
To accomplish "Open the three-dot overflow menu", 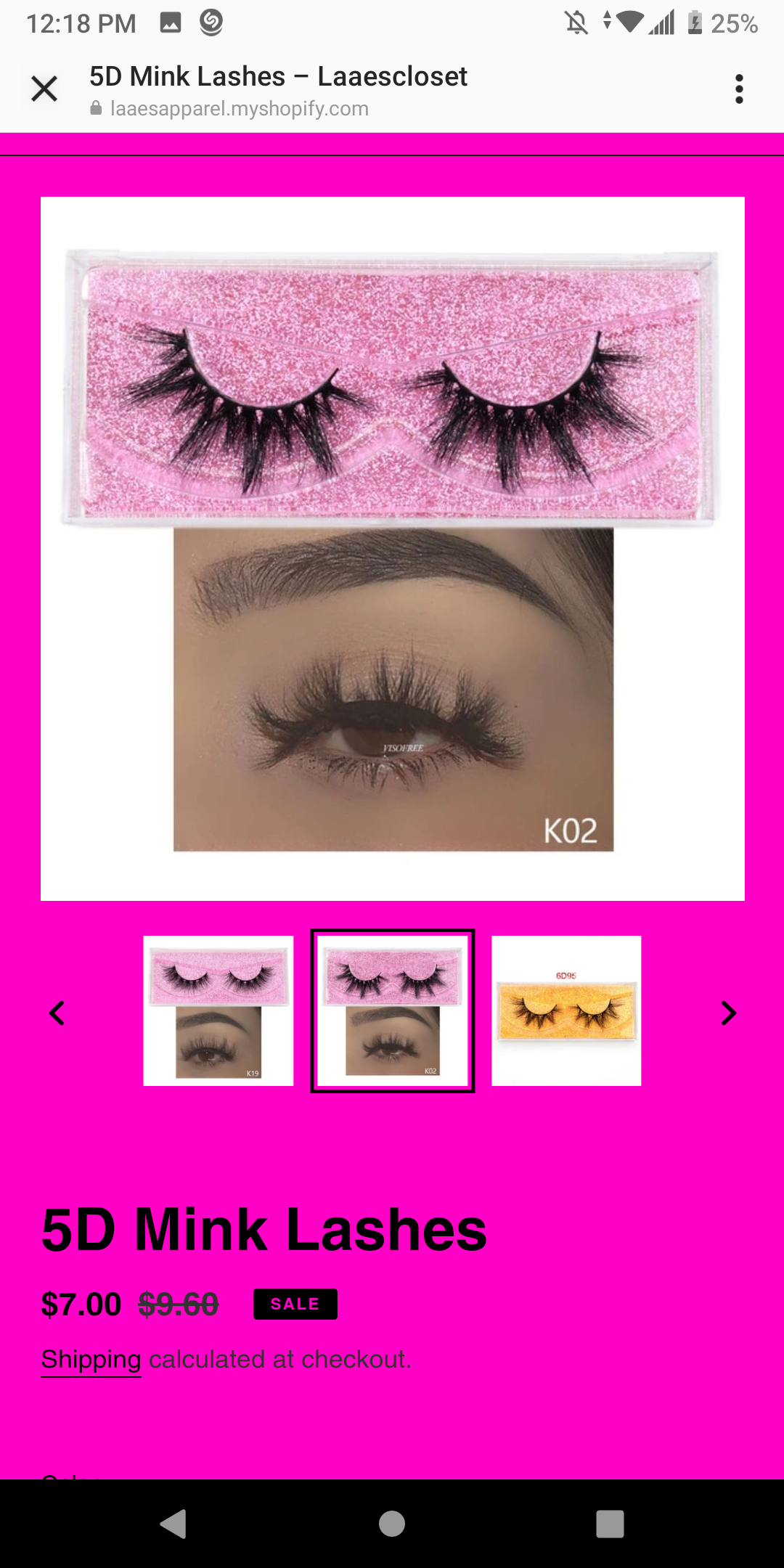I will pos(739,89).
